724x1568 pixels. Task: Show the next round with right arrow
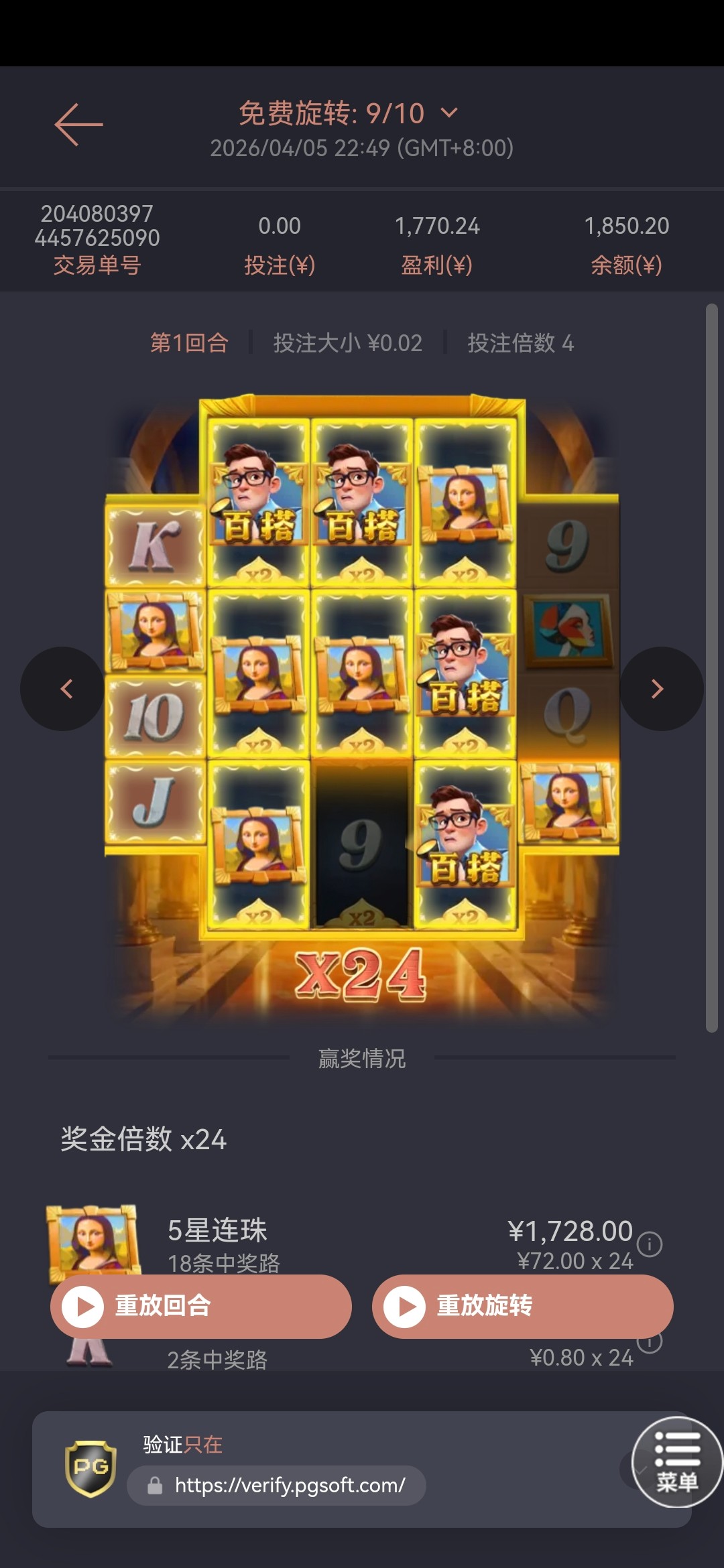pyautogui.click(x=659, y=688)
